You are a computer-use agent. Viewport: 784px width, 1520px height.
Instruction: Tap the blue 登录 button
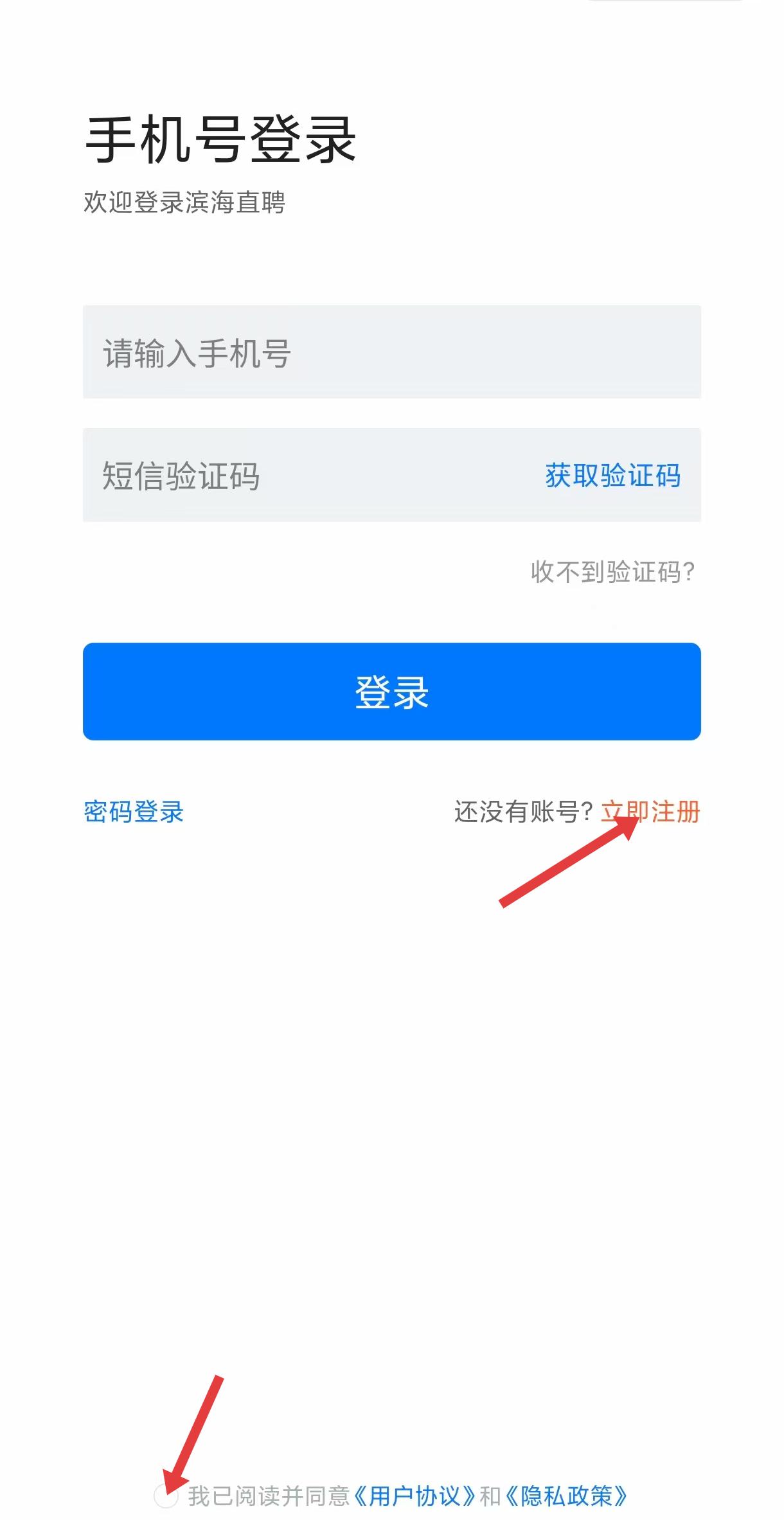click(391, 692)
